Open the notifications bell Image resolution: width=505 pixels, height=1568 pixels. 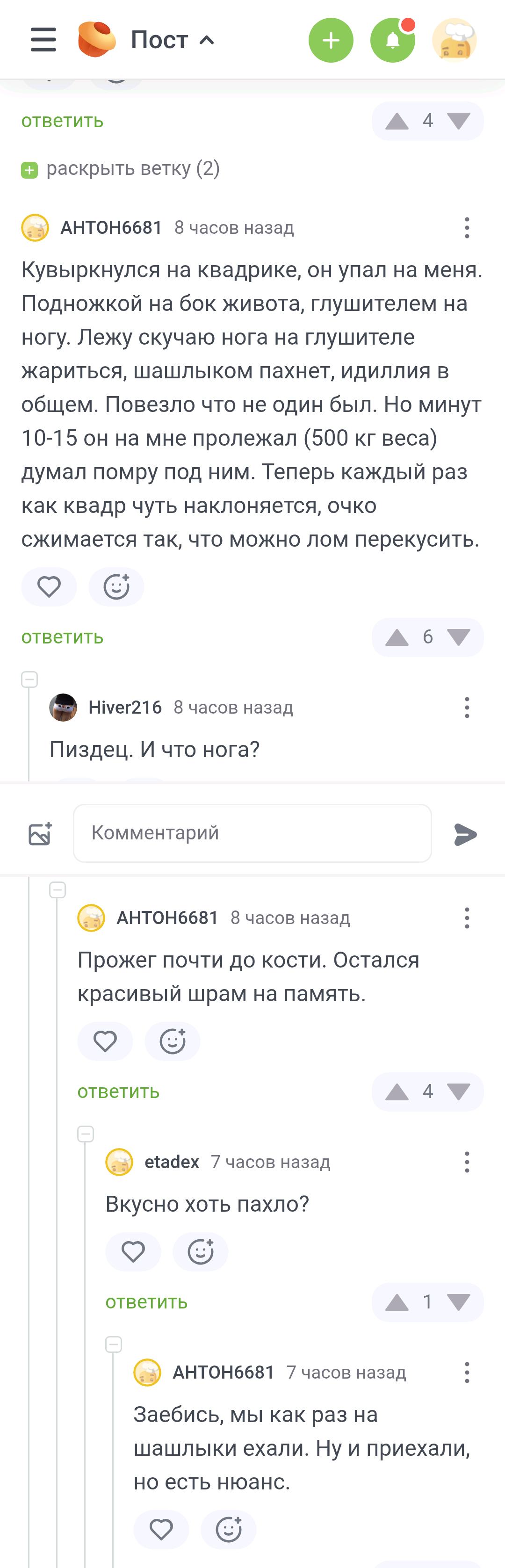[392, 40]
